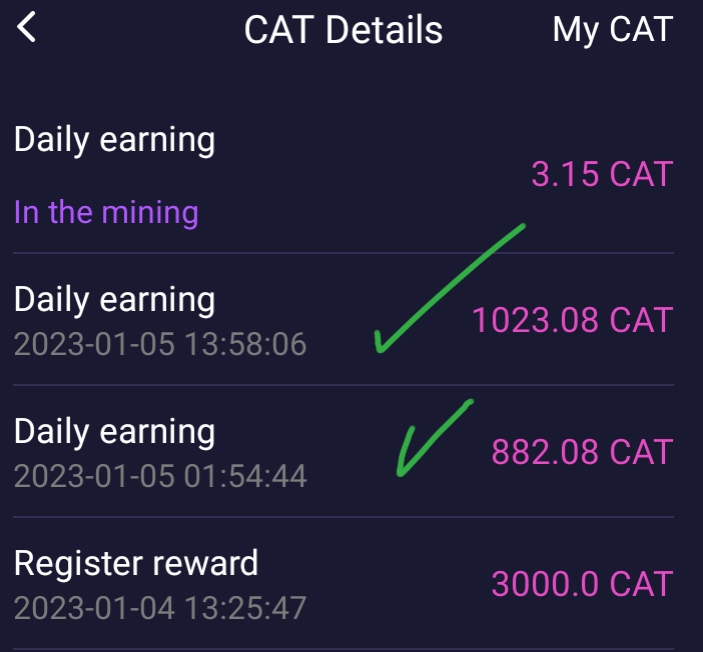Screen dimensions: 703x652
Task: Go back using the top-left arrow
Action: tap(26, 27)
